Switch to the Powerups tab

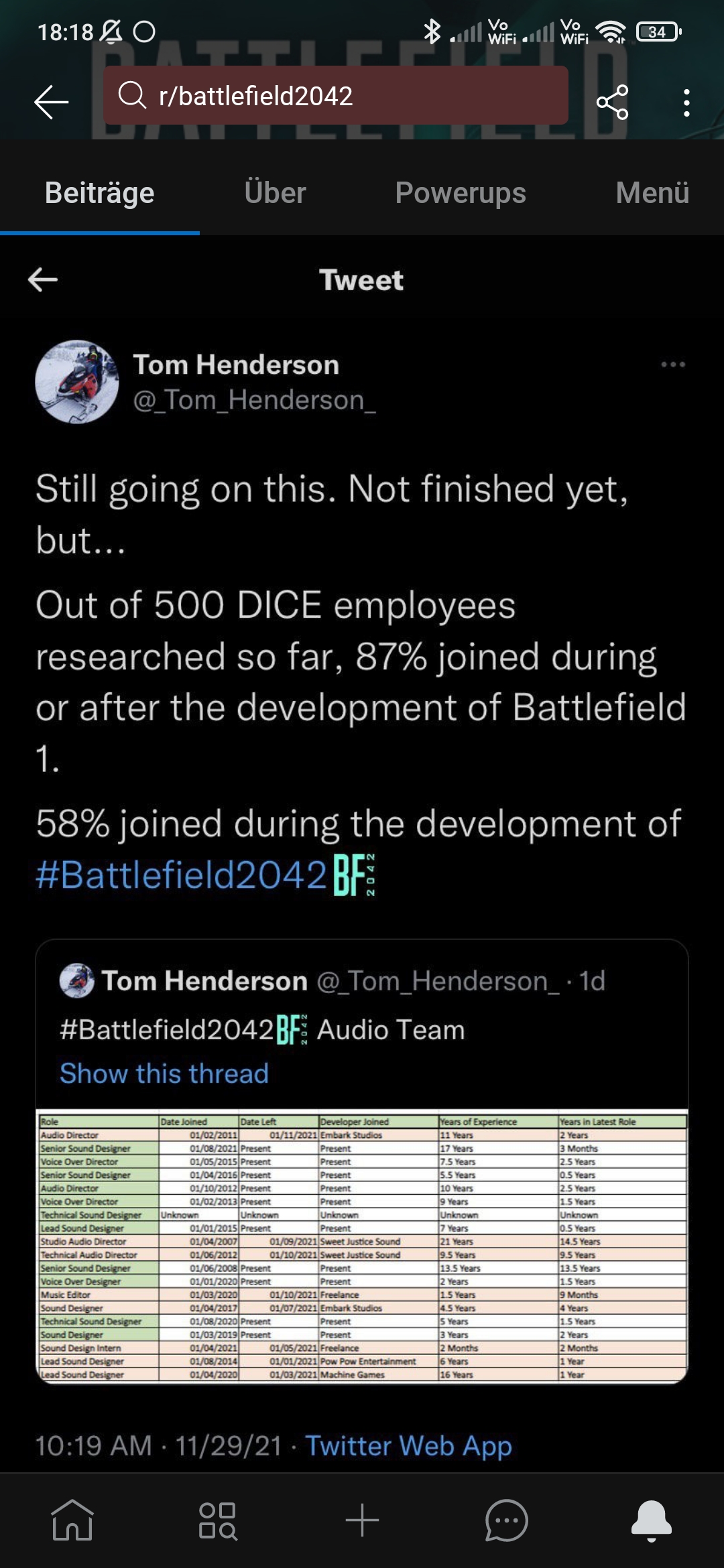(x=461, y=193)
